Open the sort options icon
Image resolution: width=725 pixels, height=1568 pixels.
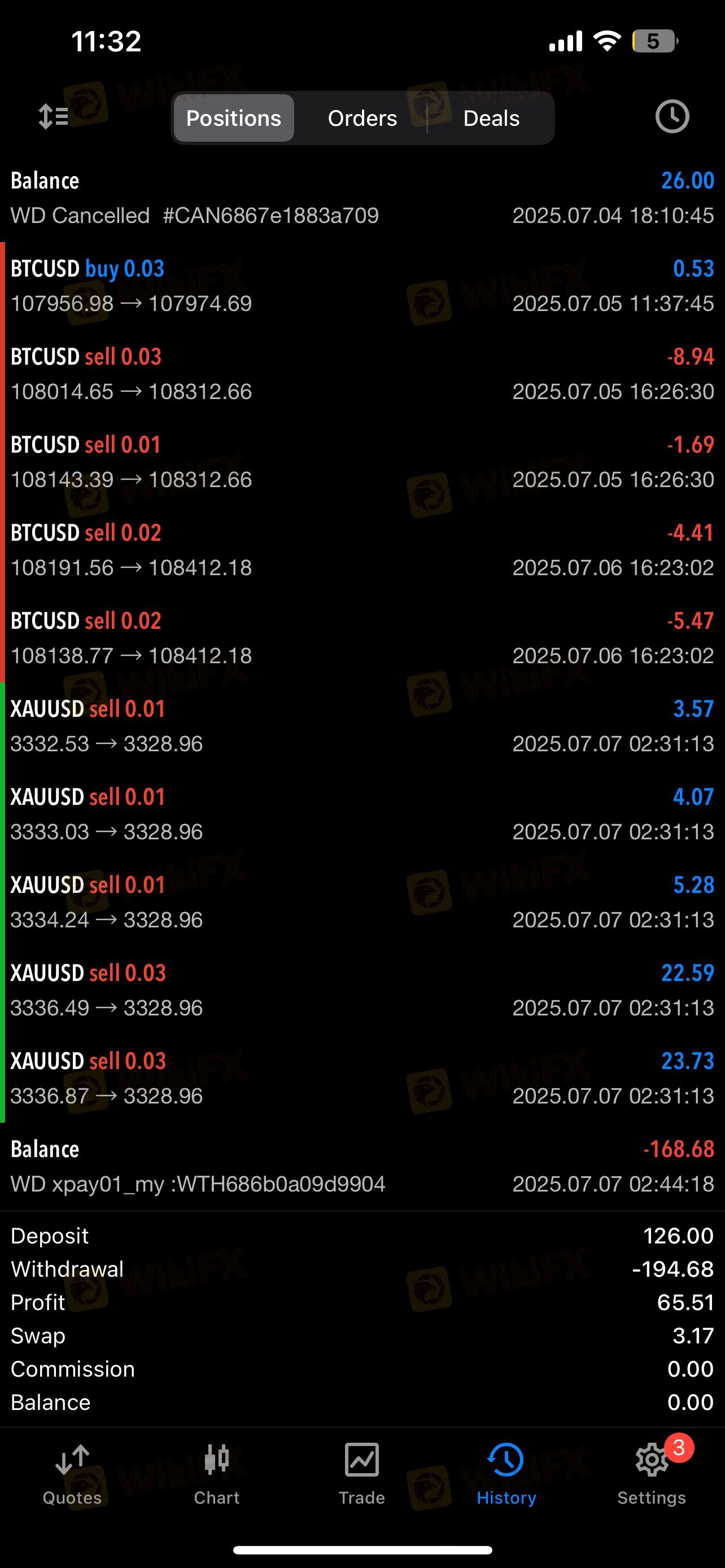(54, 116)
